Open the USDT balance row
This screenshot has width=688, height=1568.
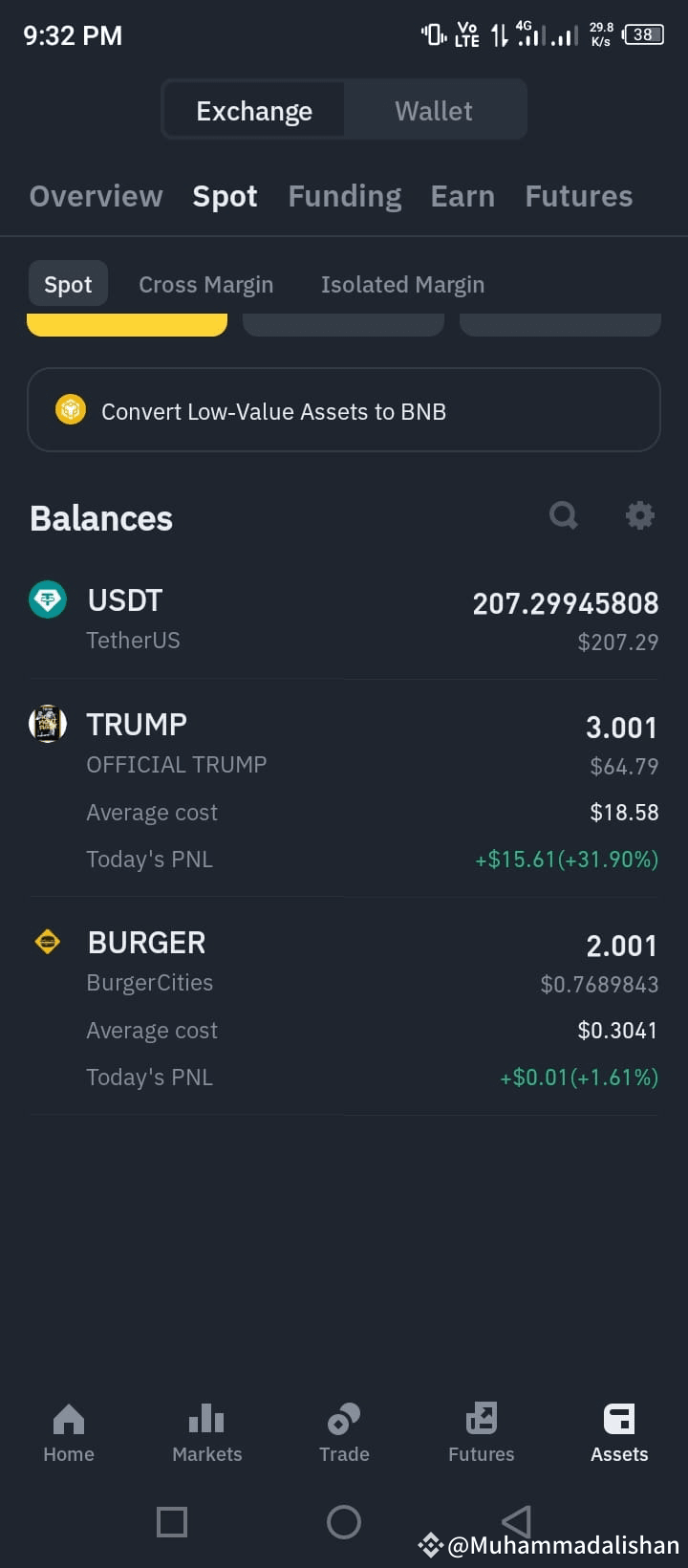(344, 620)
